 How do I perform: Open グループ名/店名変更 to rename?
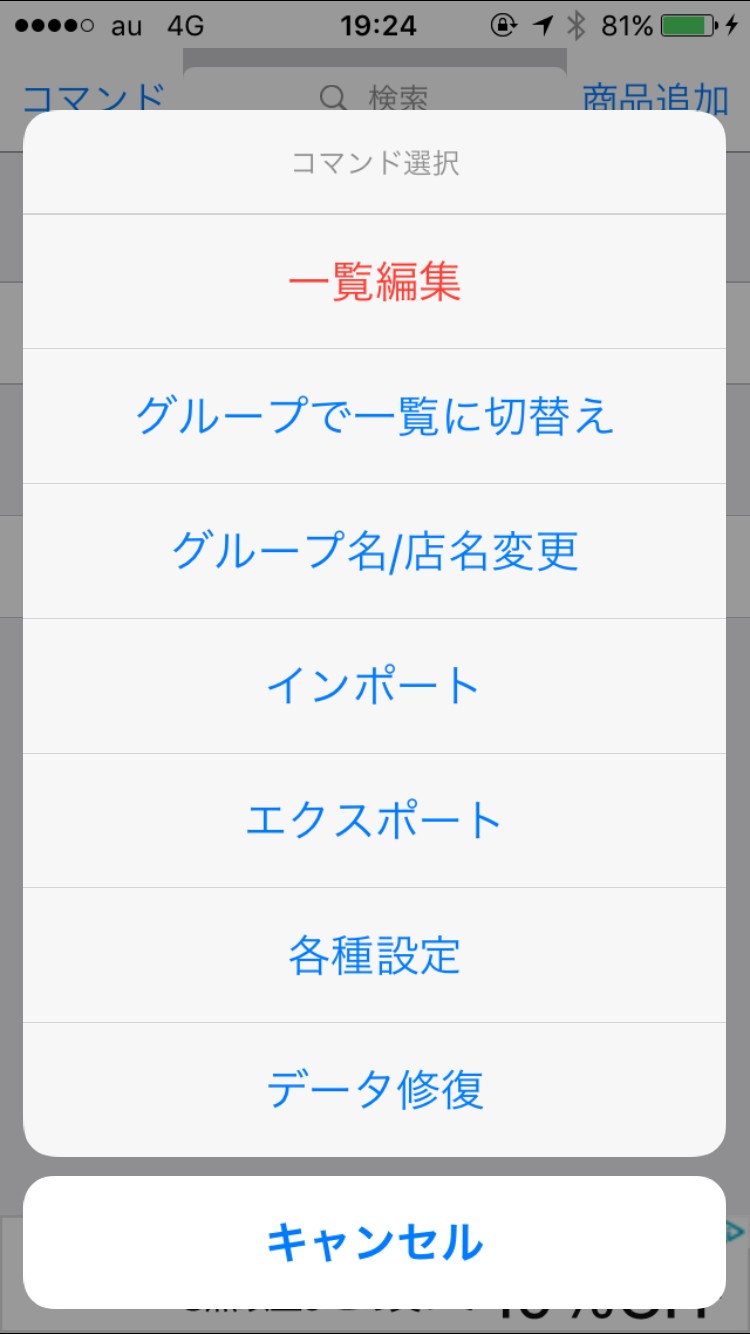(374, 551)
